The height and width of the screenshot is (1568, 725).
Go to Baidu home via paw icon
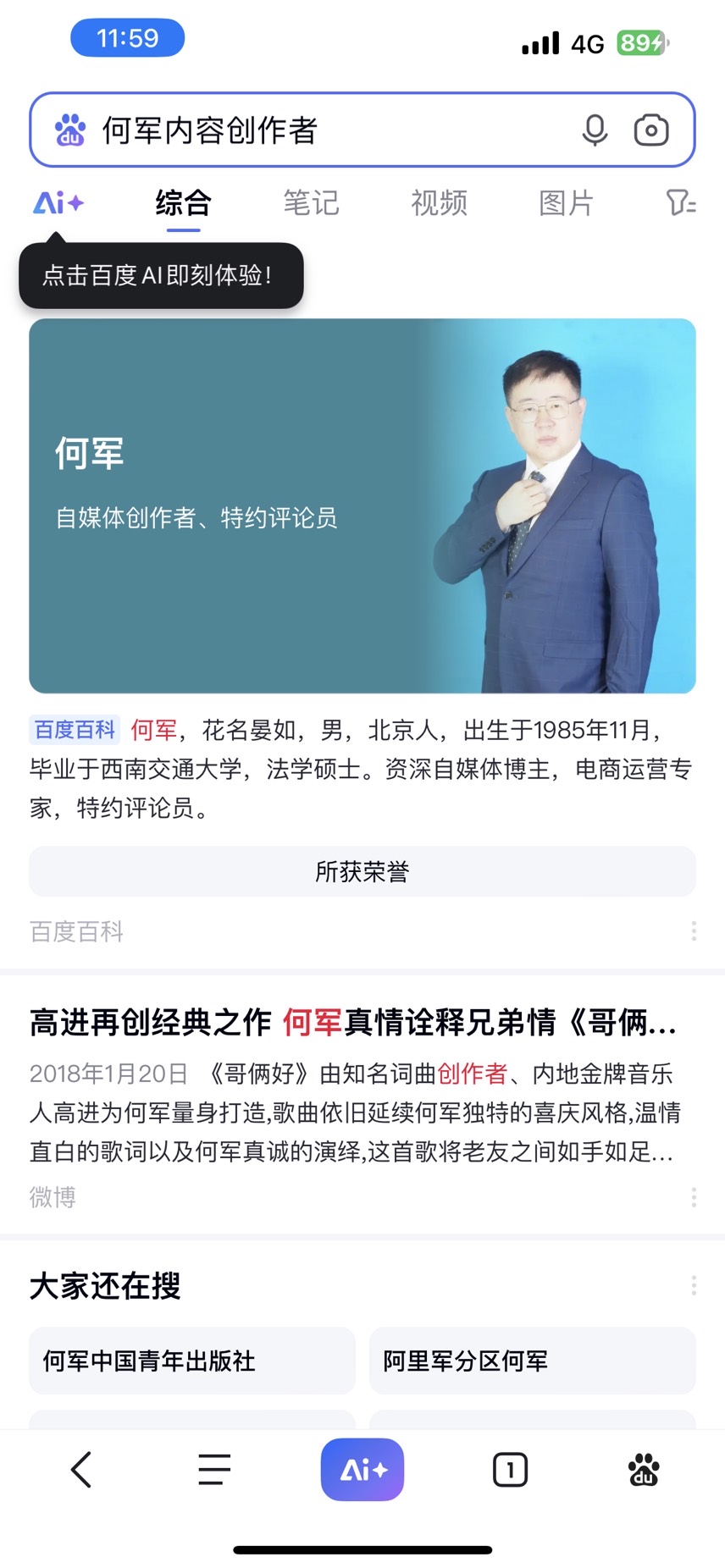[644, 1470]
